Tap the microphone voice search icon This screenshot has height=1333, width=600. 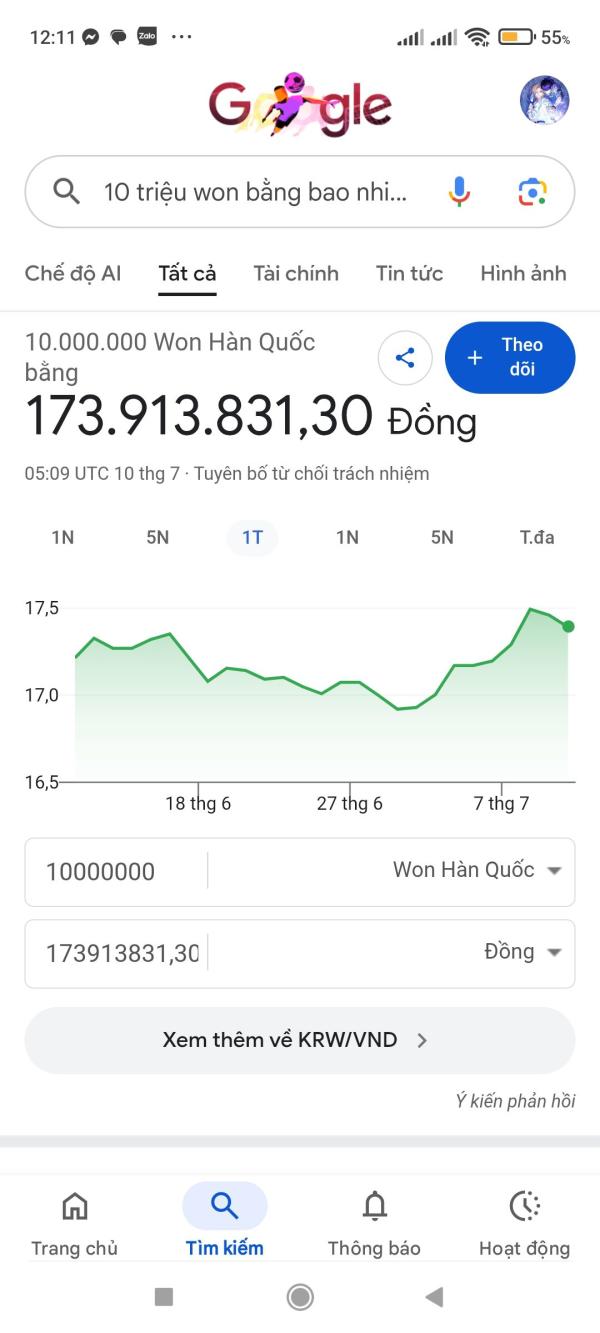[x=459, y=191]
